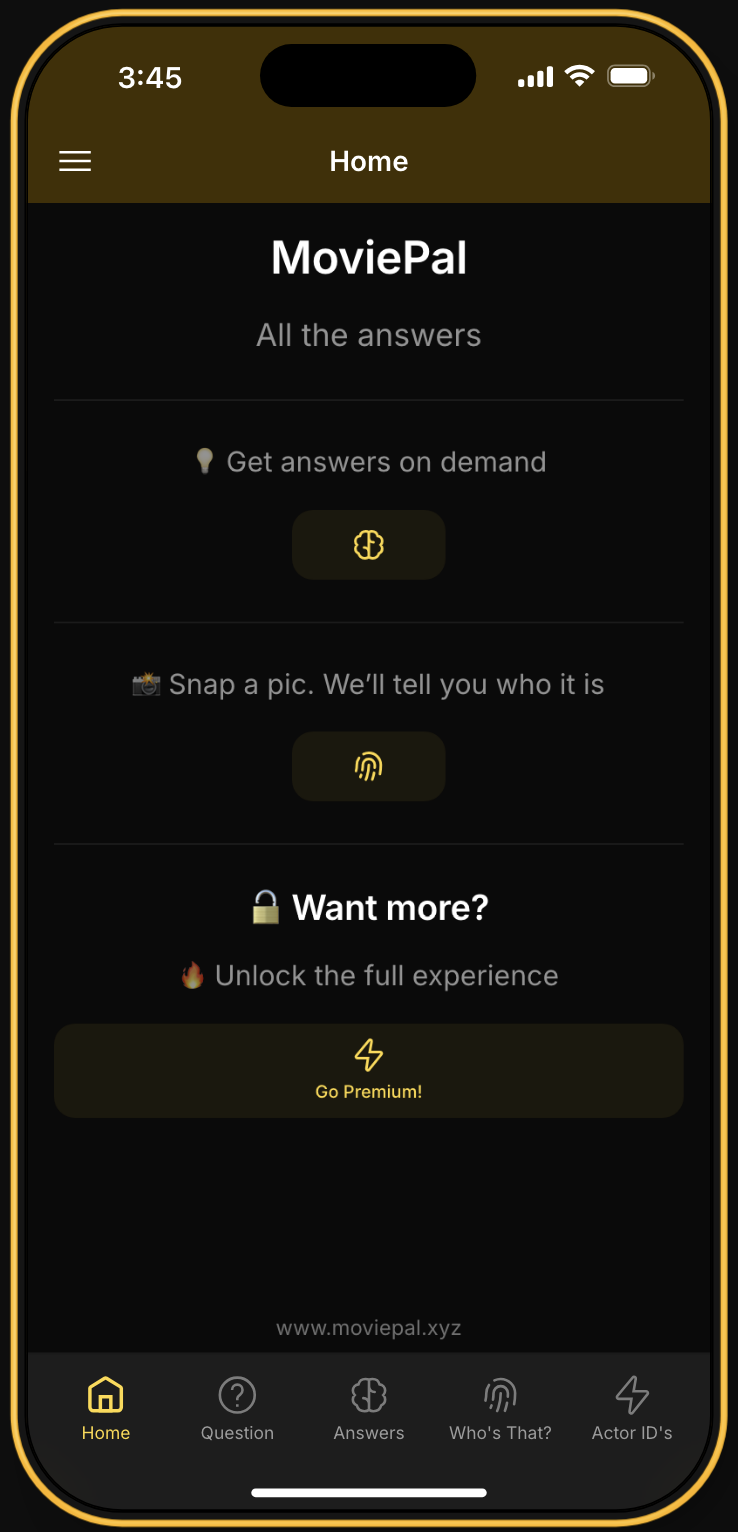Switch to the Question tab

[x=237, y=1408]
